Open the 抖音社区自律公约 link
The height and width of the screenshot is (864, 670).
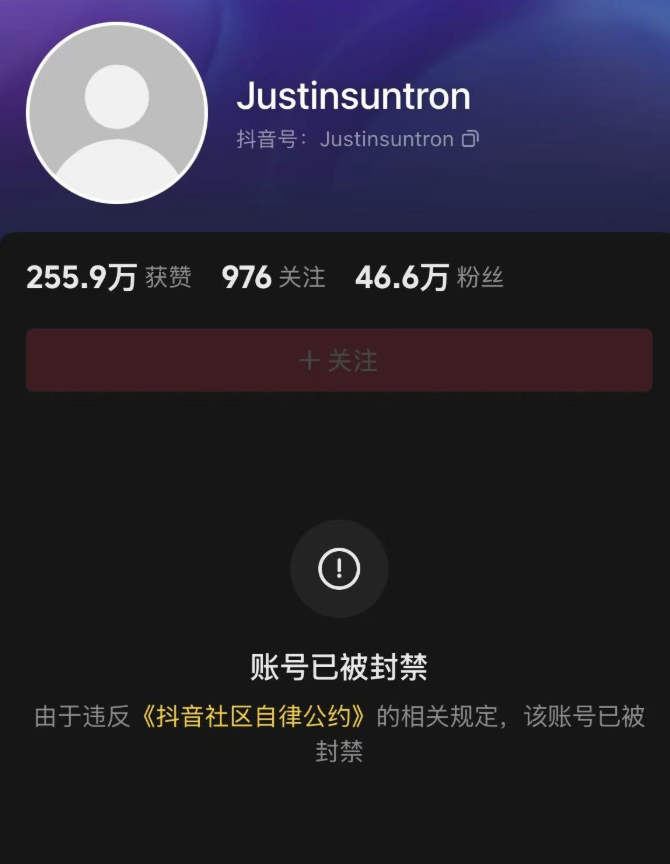(254, 717)
